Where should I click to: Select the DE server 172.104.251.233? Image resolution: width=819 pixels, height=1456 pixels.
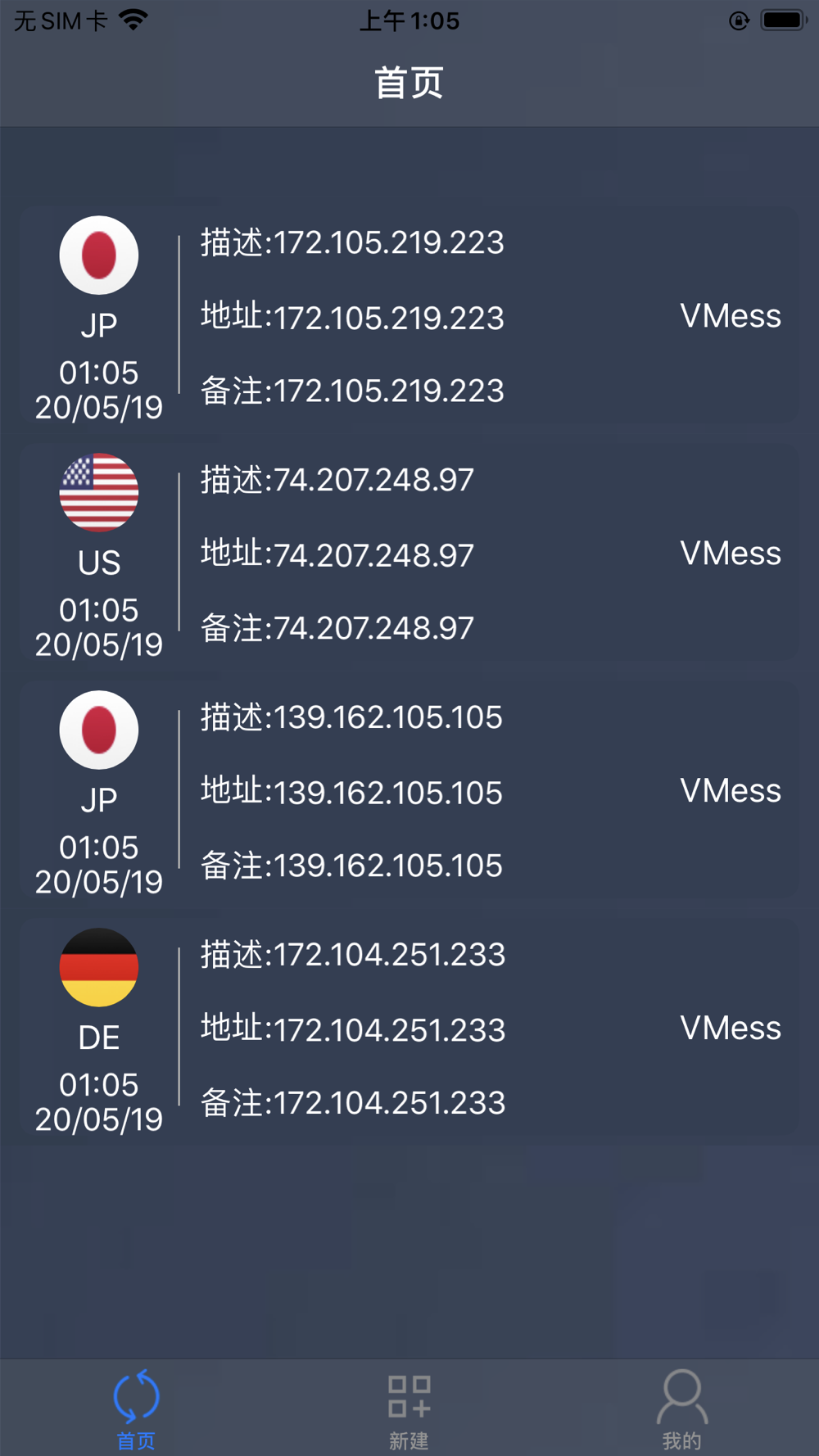(x=409, y=1028)
